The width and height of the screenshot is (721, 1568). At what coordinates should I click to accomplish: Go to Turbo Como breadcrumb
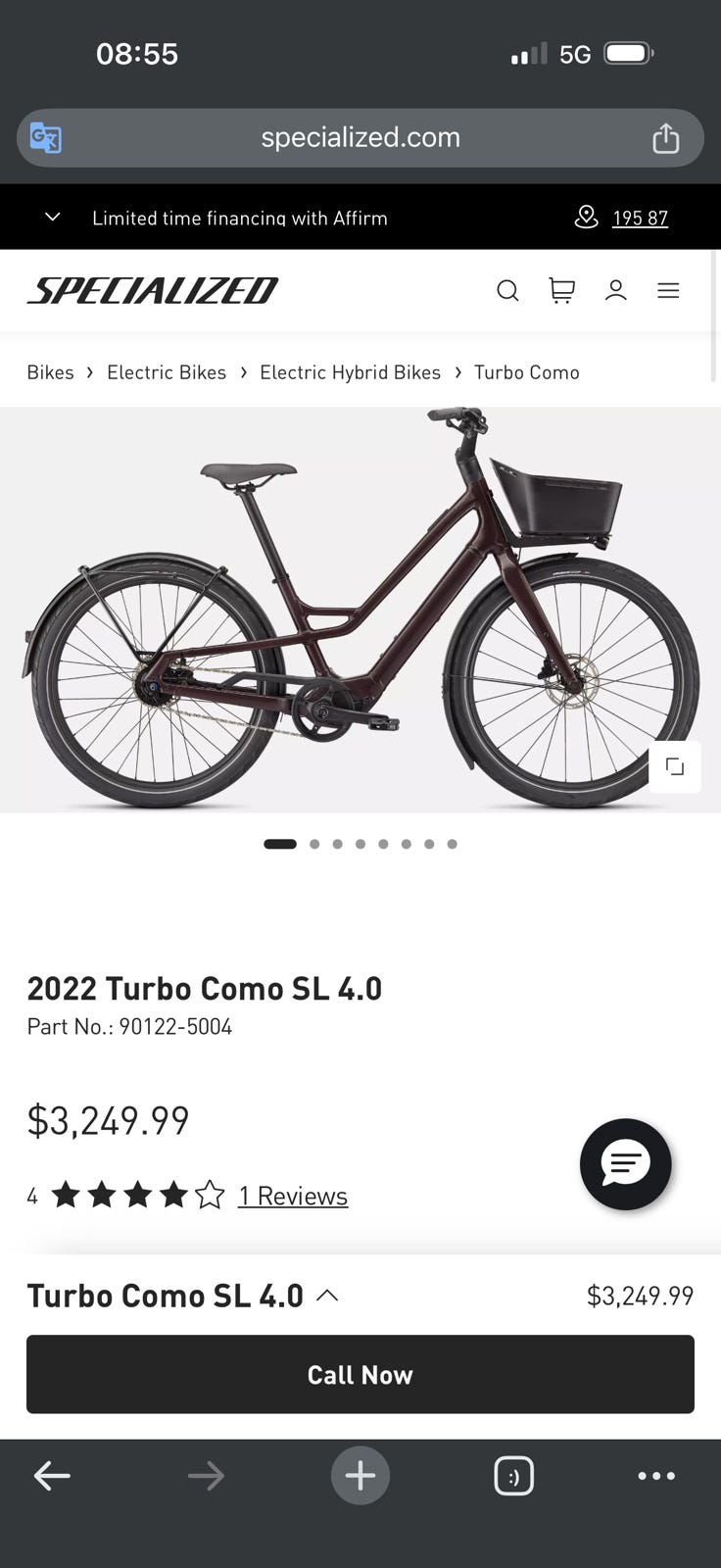point(527,372)
